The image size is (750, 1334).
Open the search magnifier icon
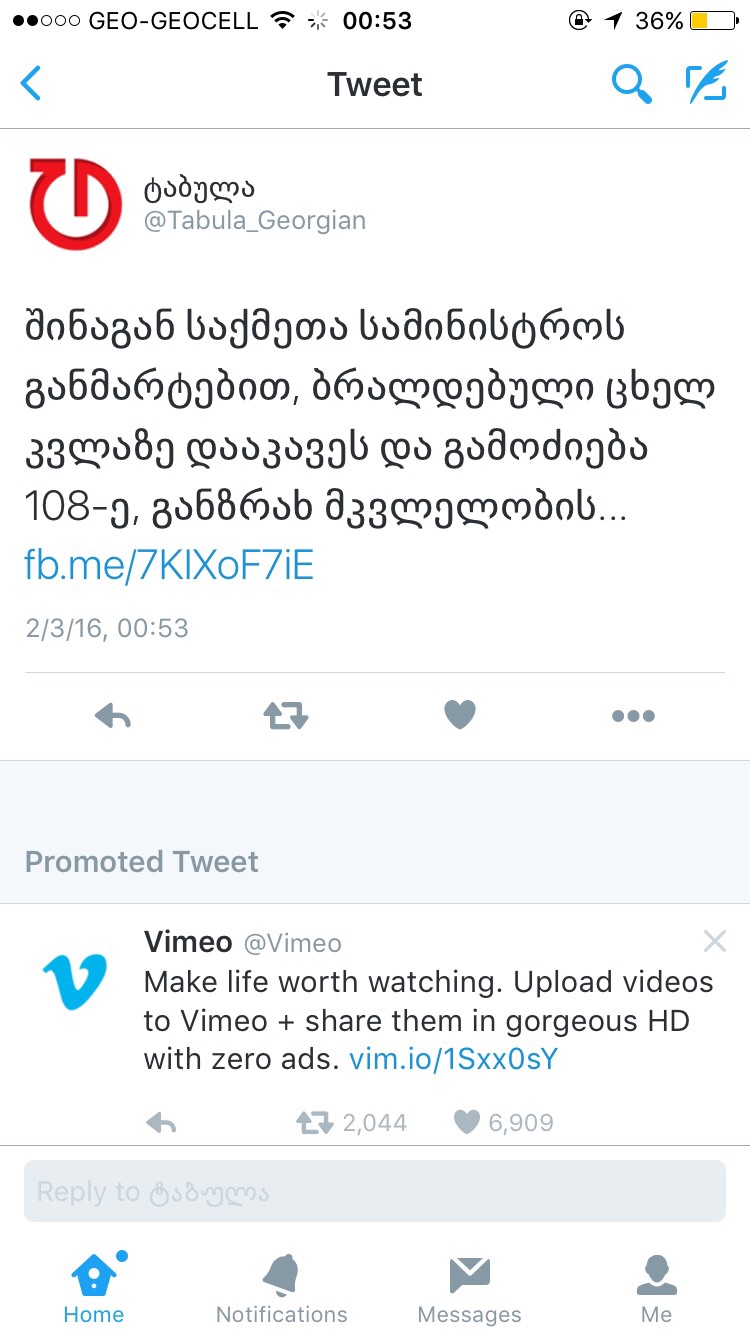pyautogui.click(x=631, y=84)
